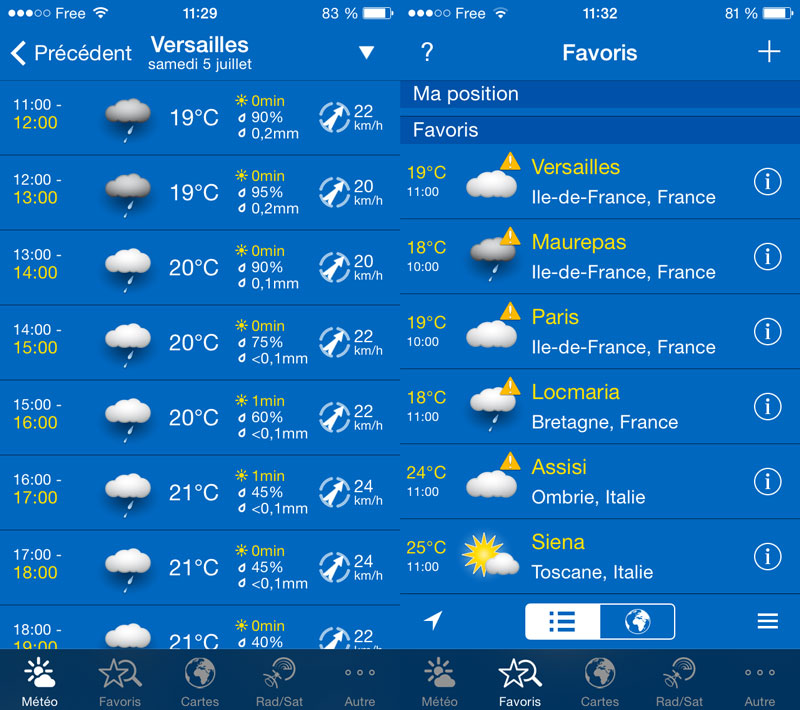Open the three-line reorder menu icon
Viewport: 800px width, 710px height.
click(767, 621)
